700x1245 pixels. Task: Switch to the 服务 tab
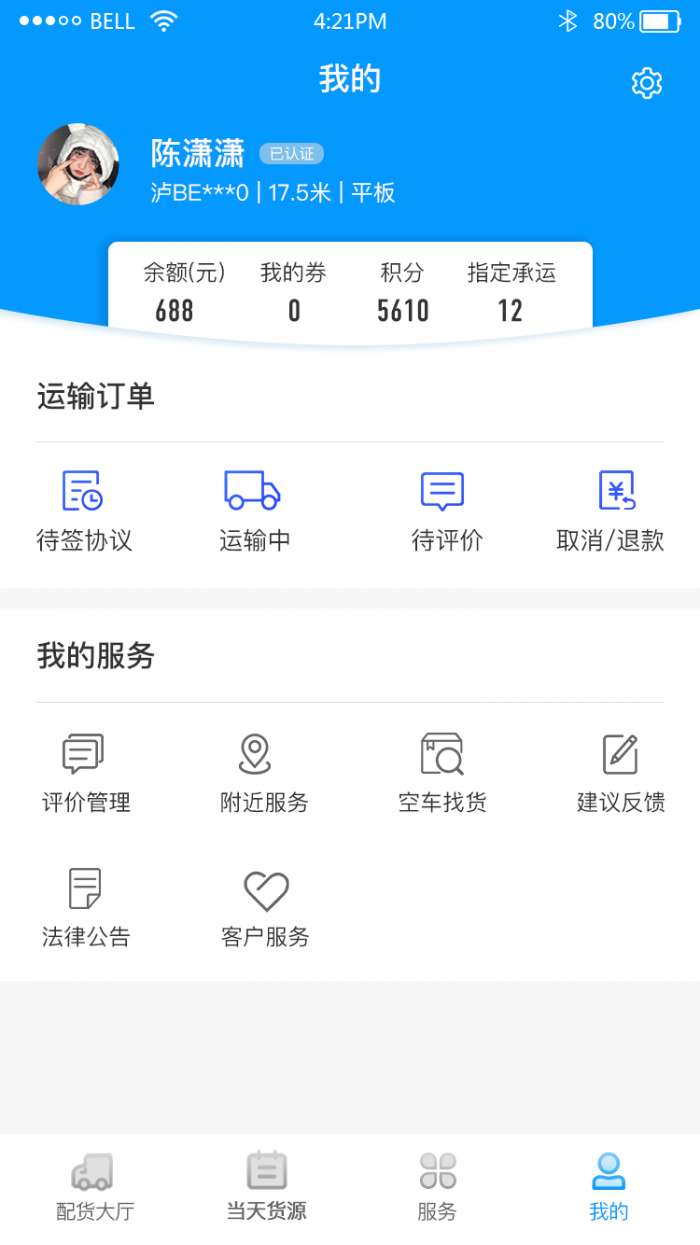437,1187
